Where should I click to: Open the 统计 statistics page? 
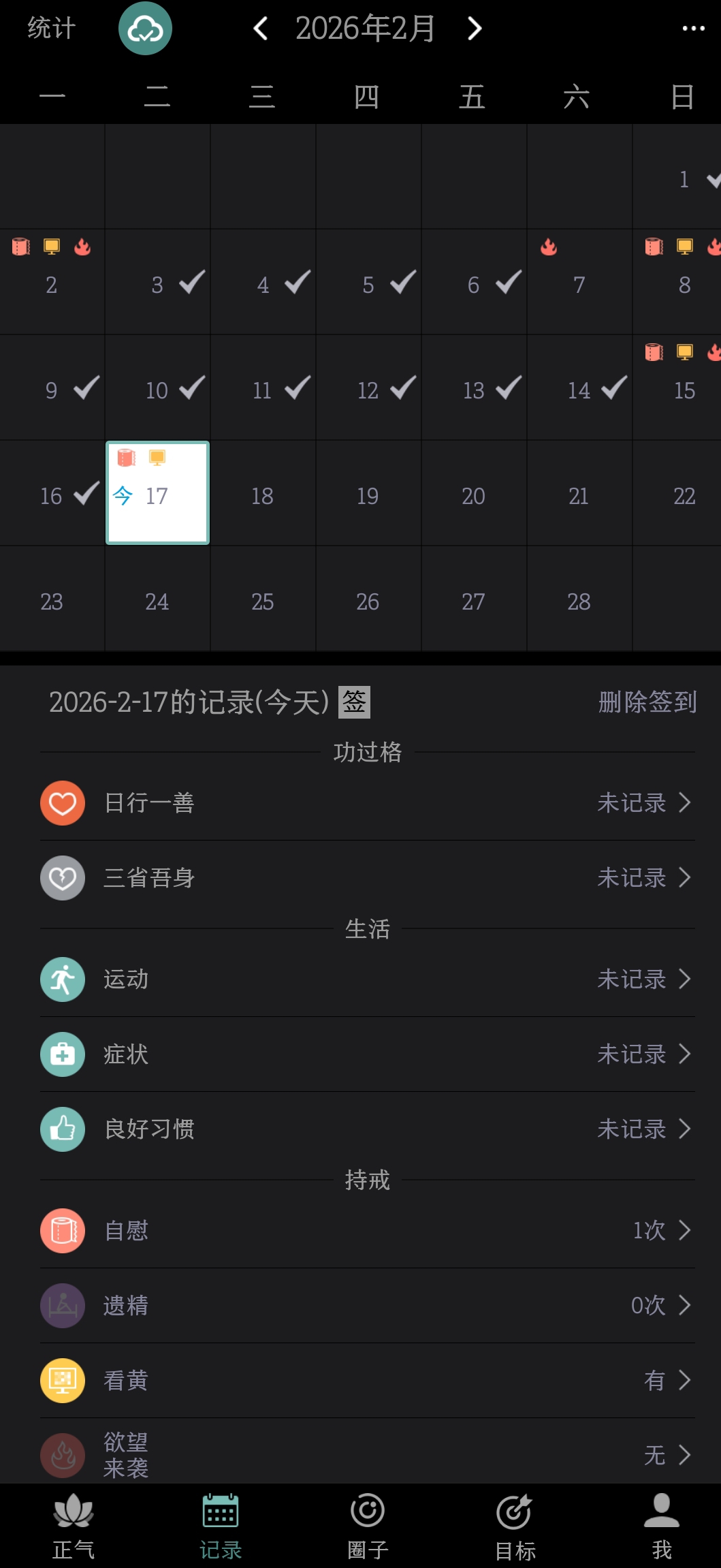pyautogui.click(x=51, y=29)
